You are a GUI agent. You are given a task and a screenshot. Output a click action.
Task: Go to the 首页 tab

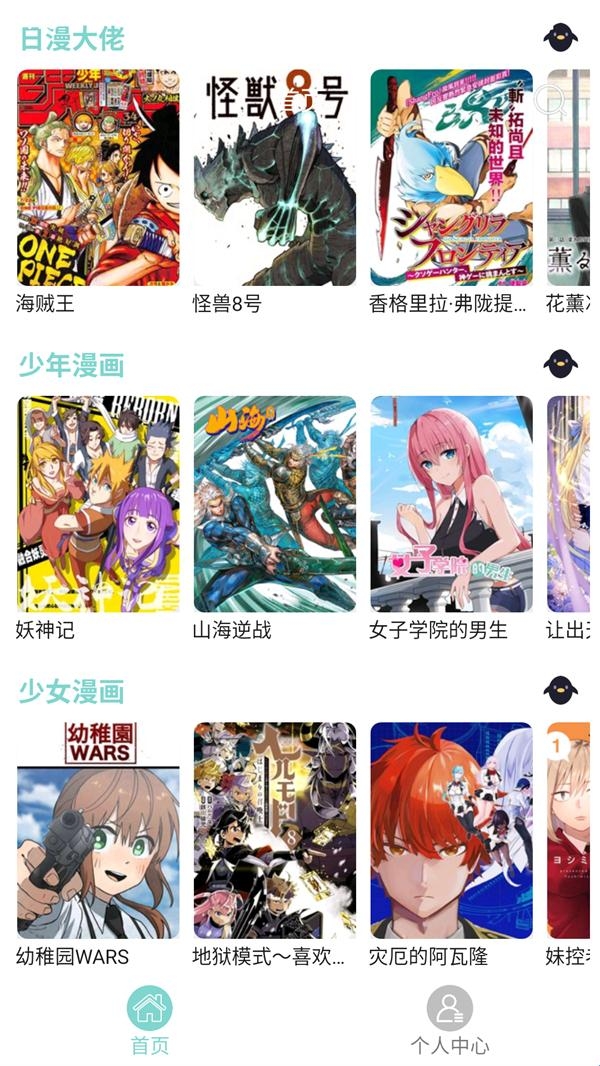[150, 1020]
